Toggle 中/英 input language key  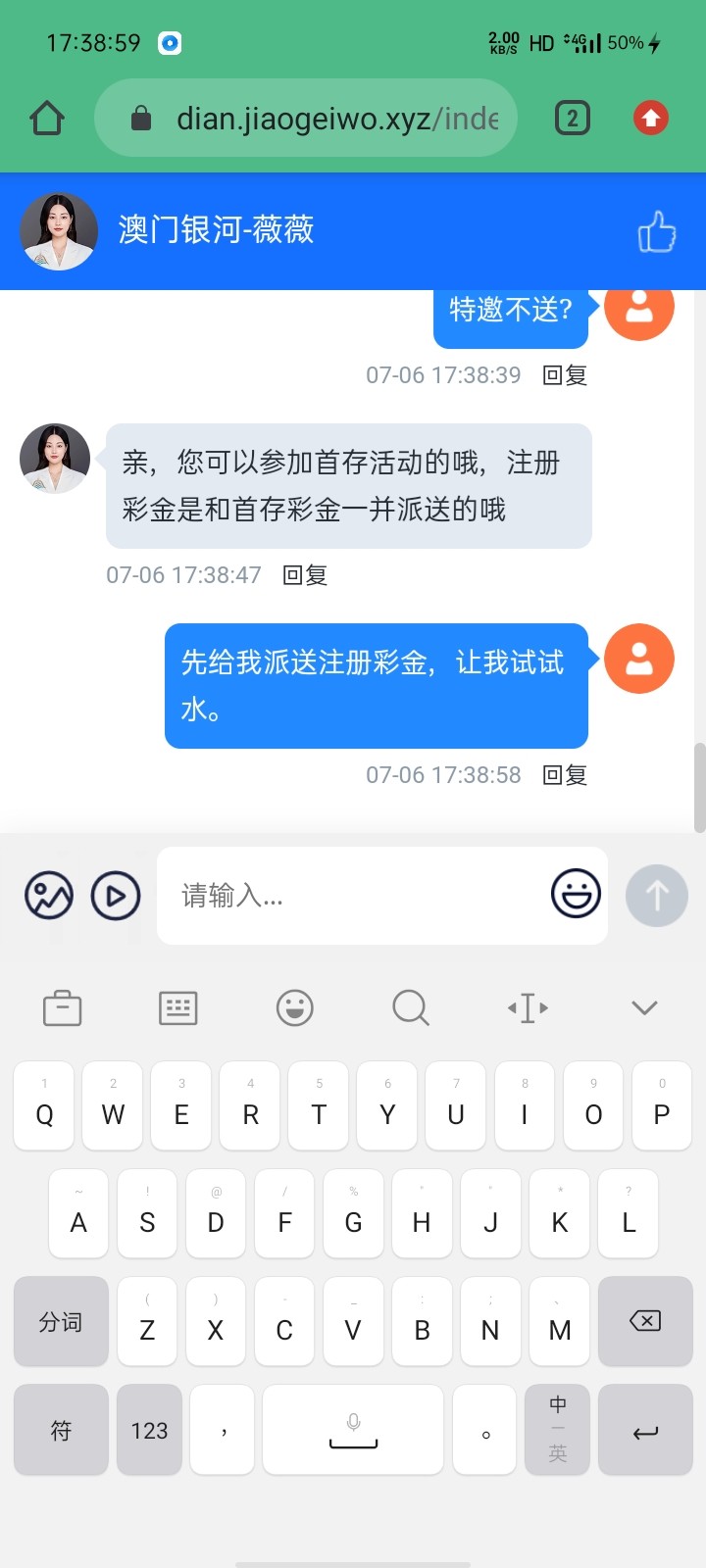pos(557,1429)
